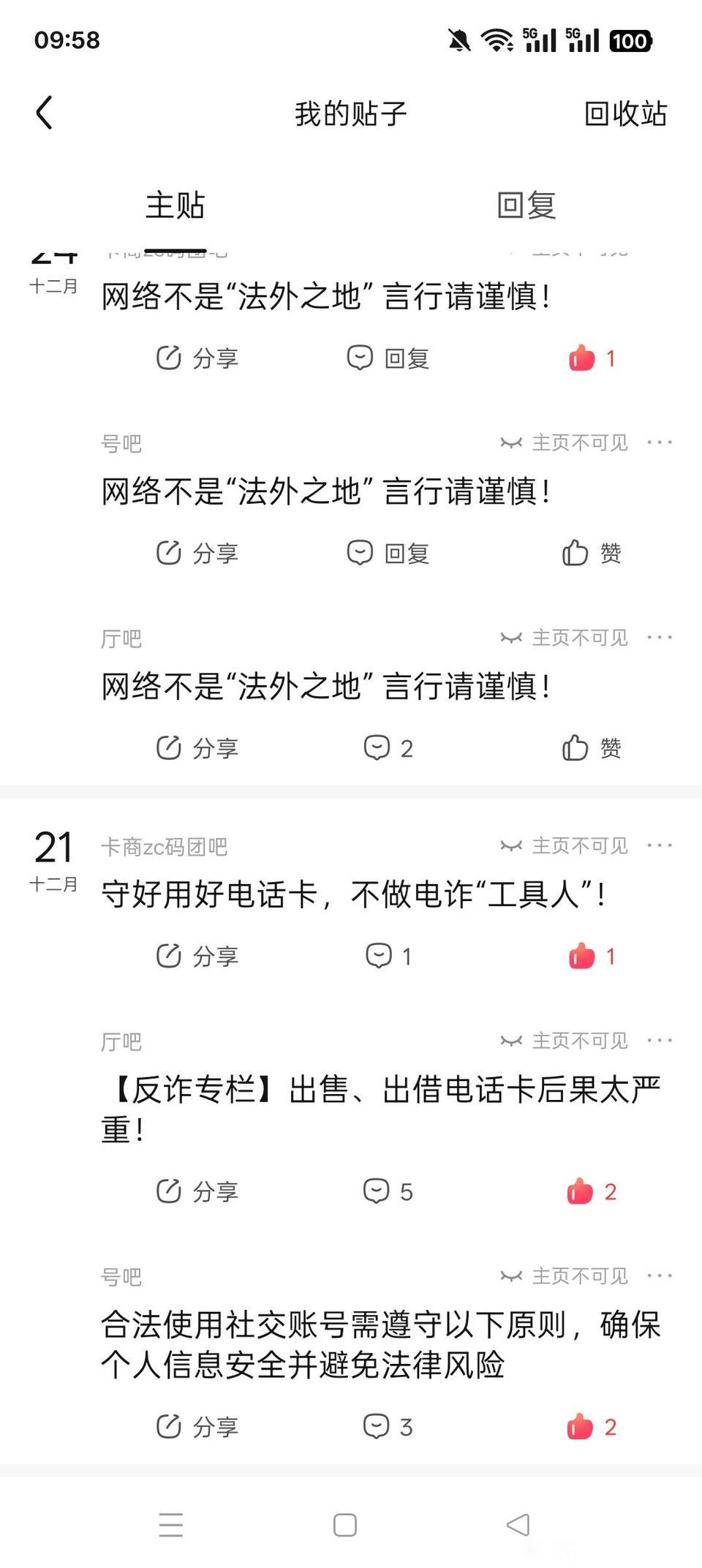702x1568 pixels.
Task: Open system recent apps menu
Action: pos(171,1525)
